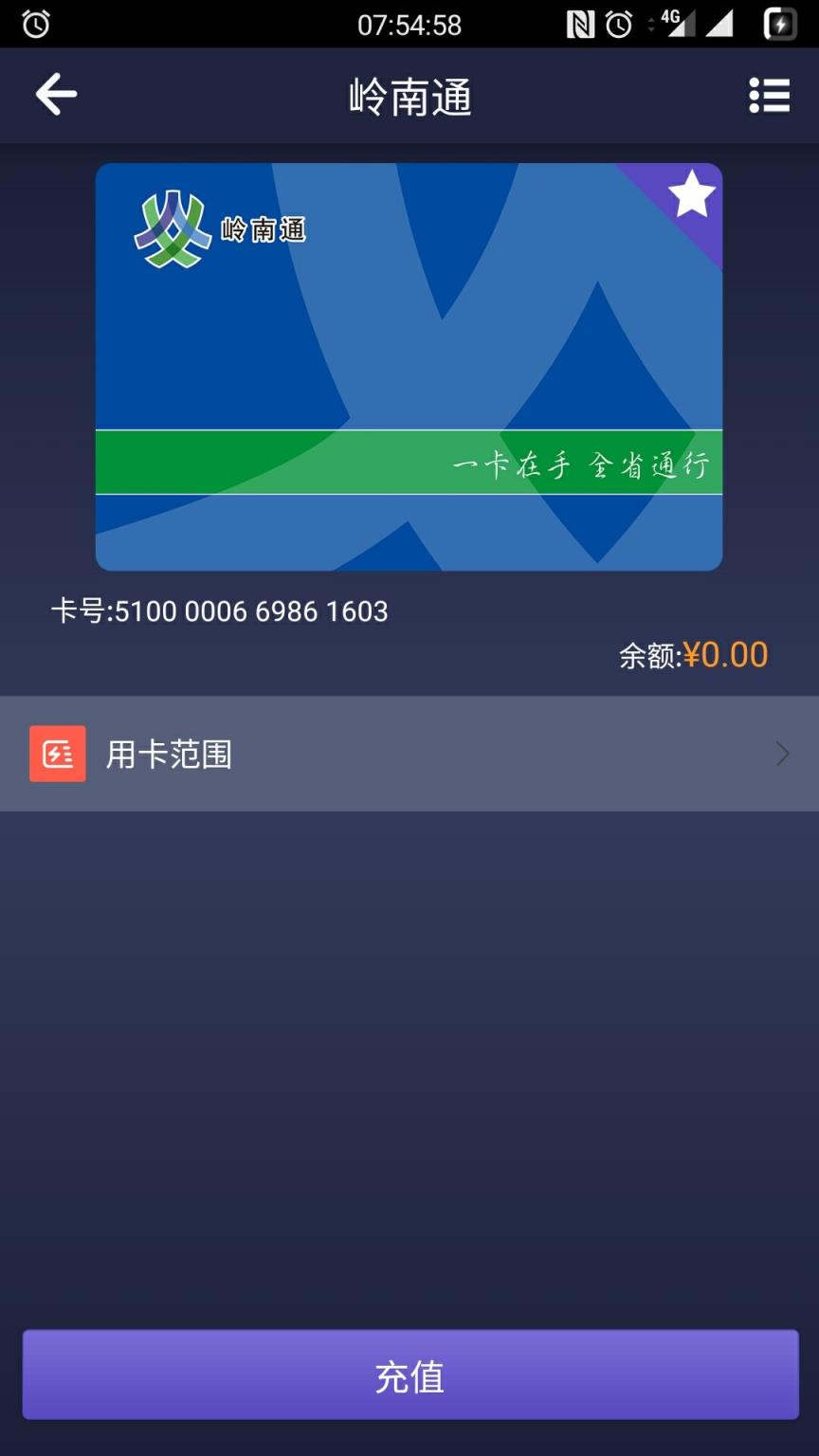Tap the red 用卡范围 card icon
This screenshot has height=1456, width=819.
coord(57,753)
